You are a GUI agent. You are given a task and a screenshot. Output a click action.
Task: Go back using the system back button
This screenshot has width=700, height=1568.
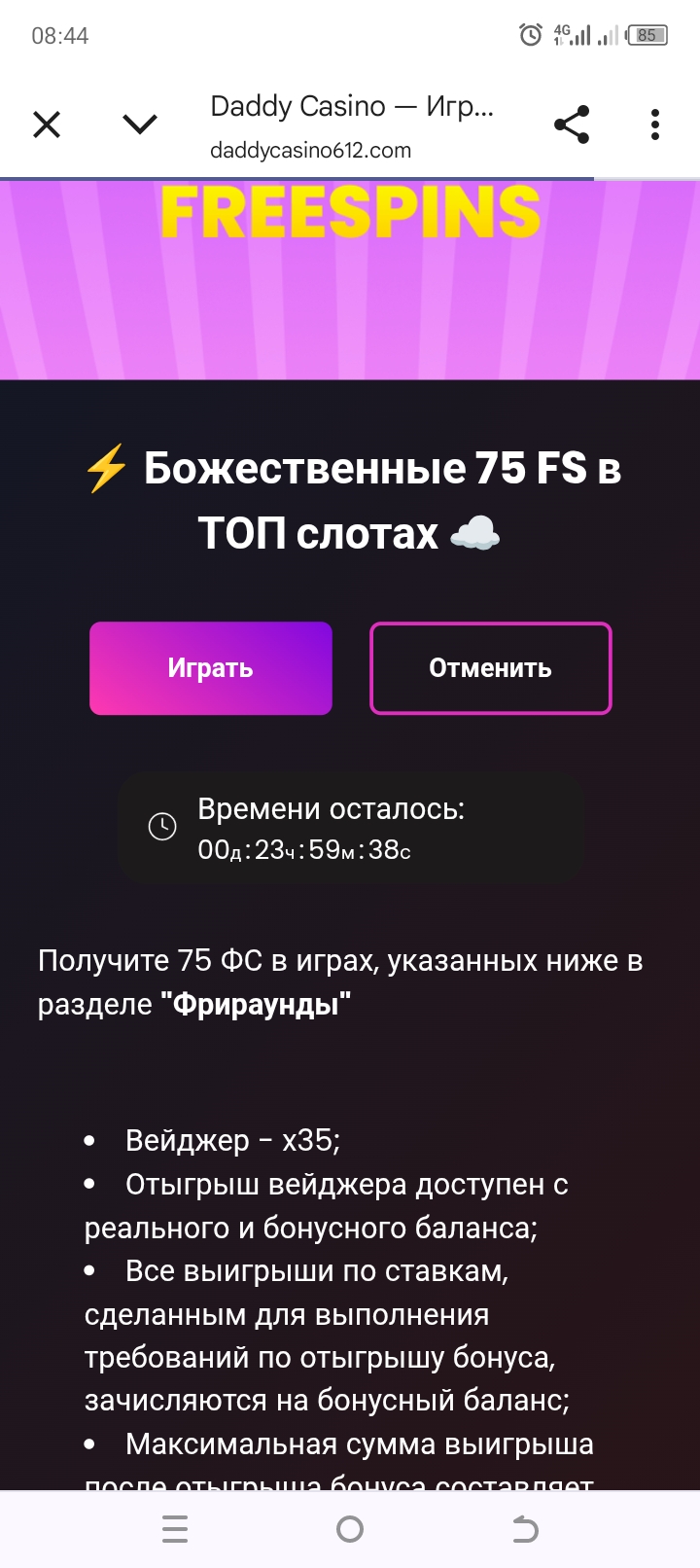click(x=525, y=1529)
